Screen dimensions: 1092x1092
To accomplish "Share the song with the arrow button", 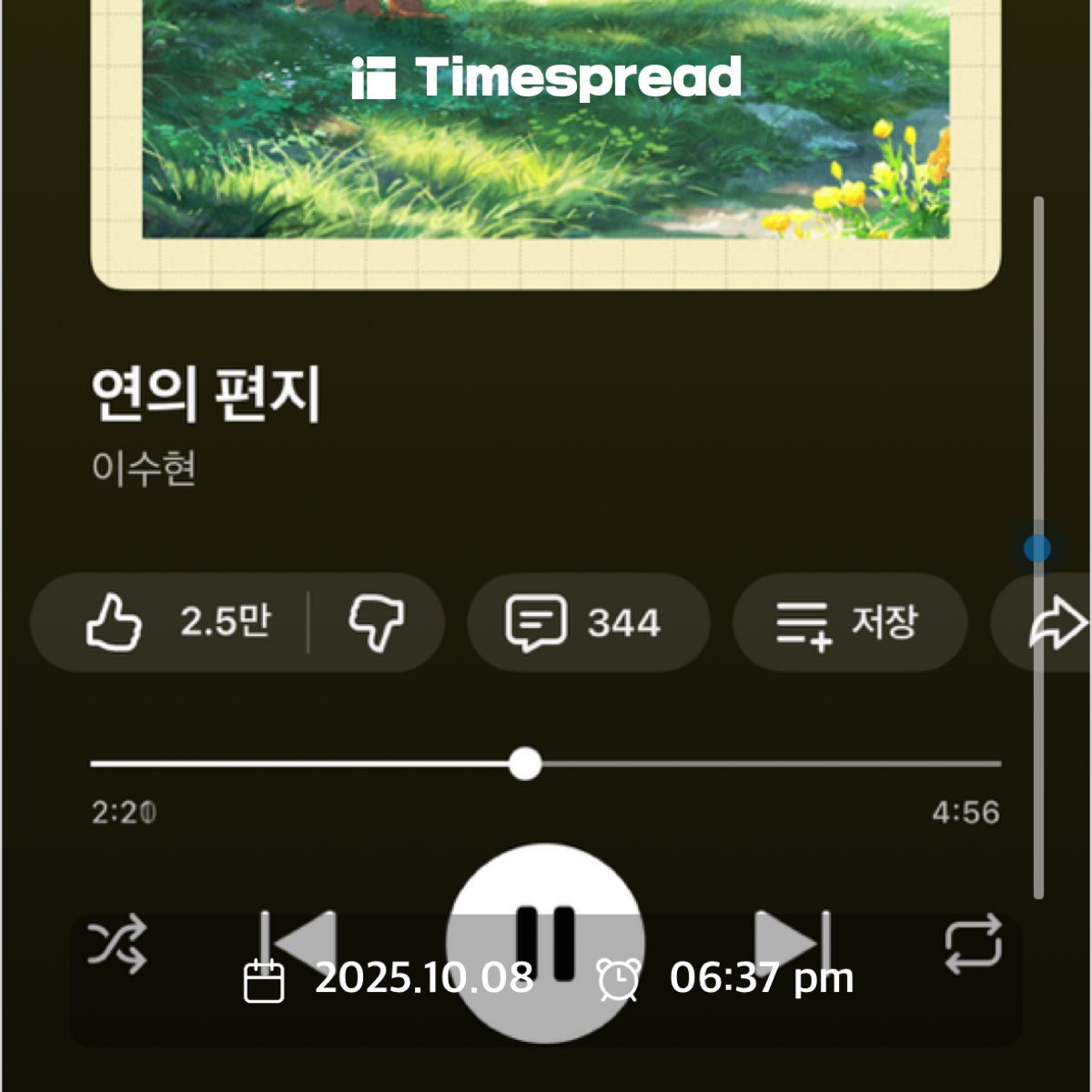I will (1056, 624).
